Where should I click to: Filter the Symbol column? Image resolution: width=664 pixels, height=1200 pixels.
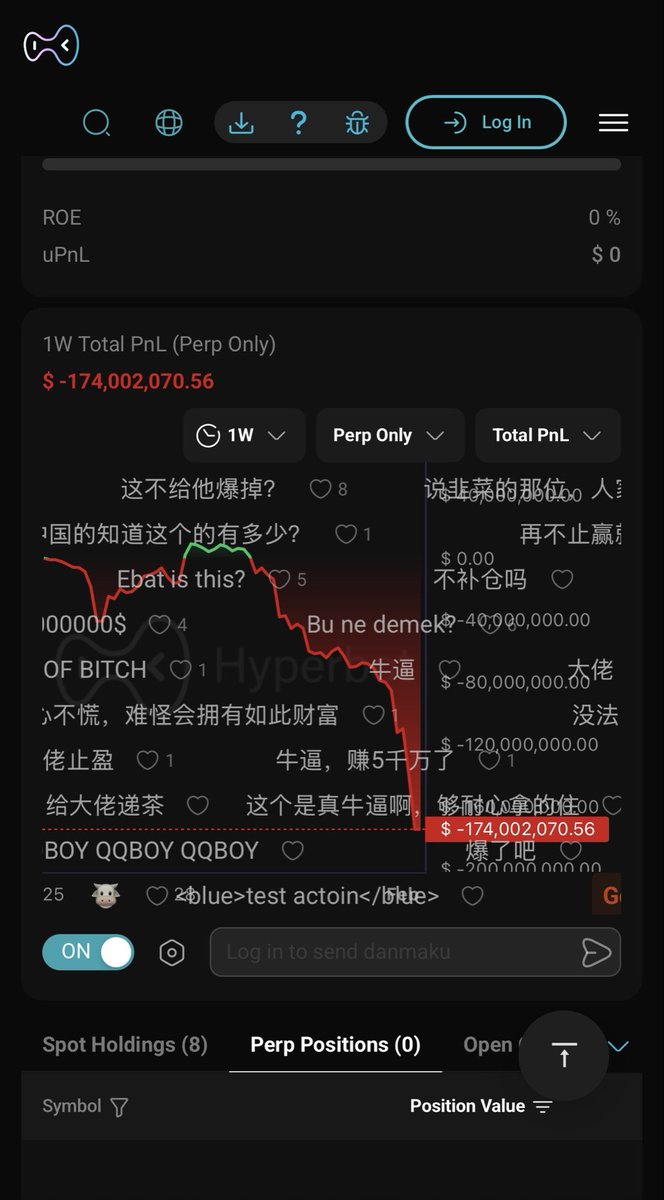(x=119, y=1107)
